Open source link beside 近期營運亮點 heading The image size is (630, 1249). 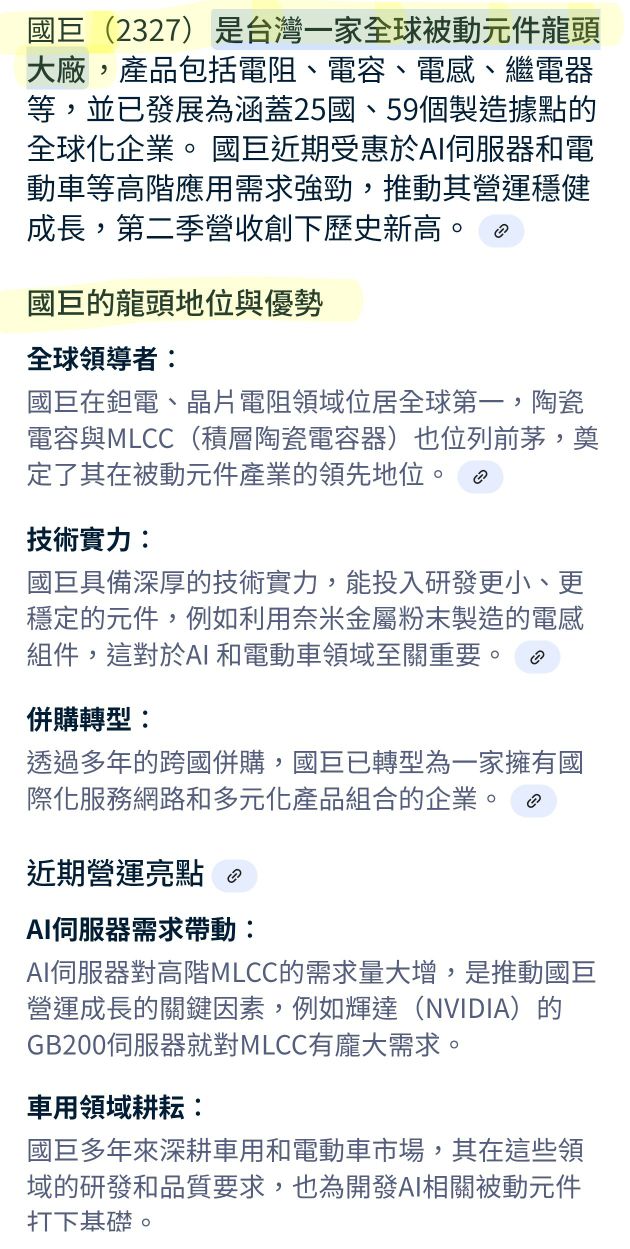(234, 876)
